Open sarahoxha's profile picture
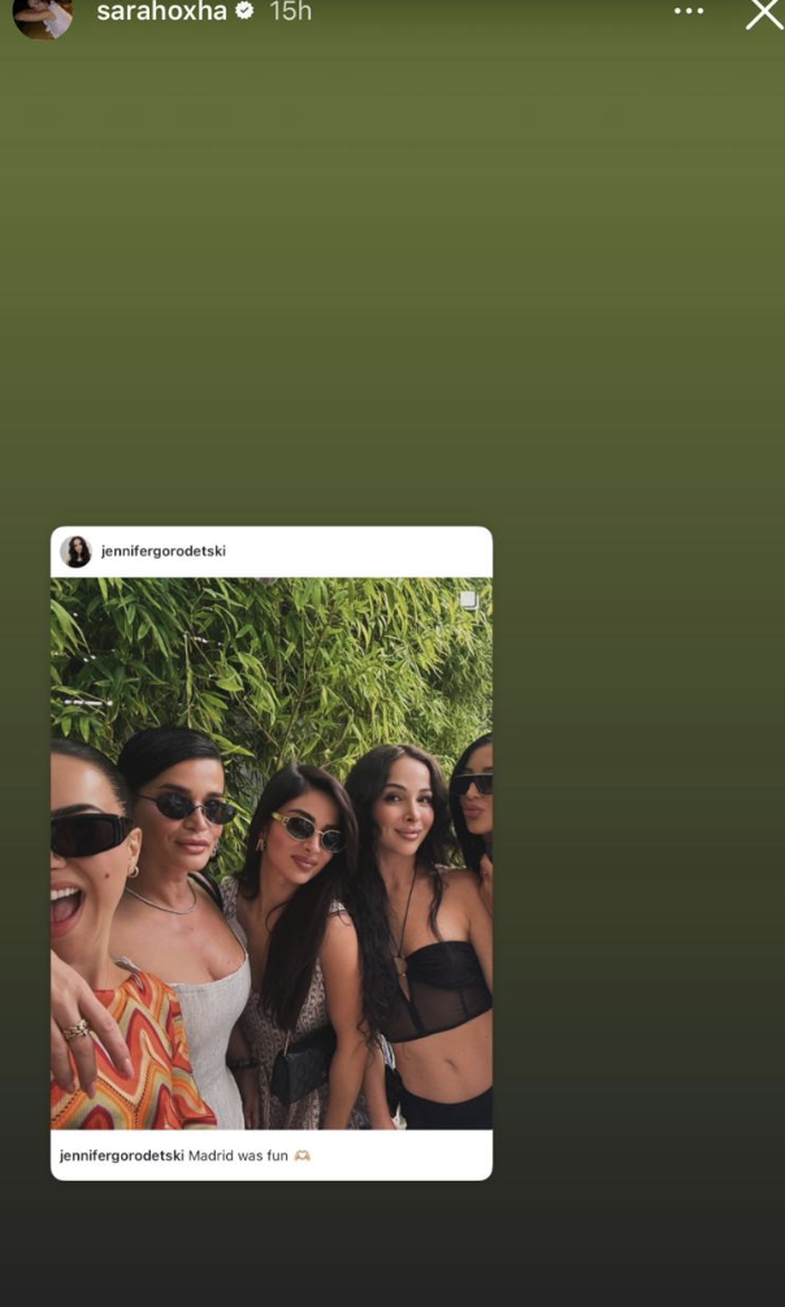Screen dimensions: 785x1307 click(42, 16)
